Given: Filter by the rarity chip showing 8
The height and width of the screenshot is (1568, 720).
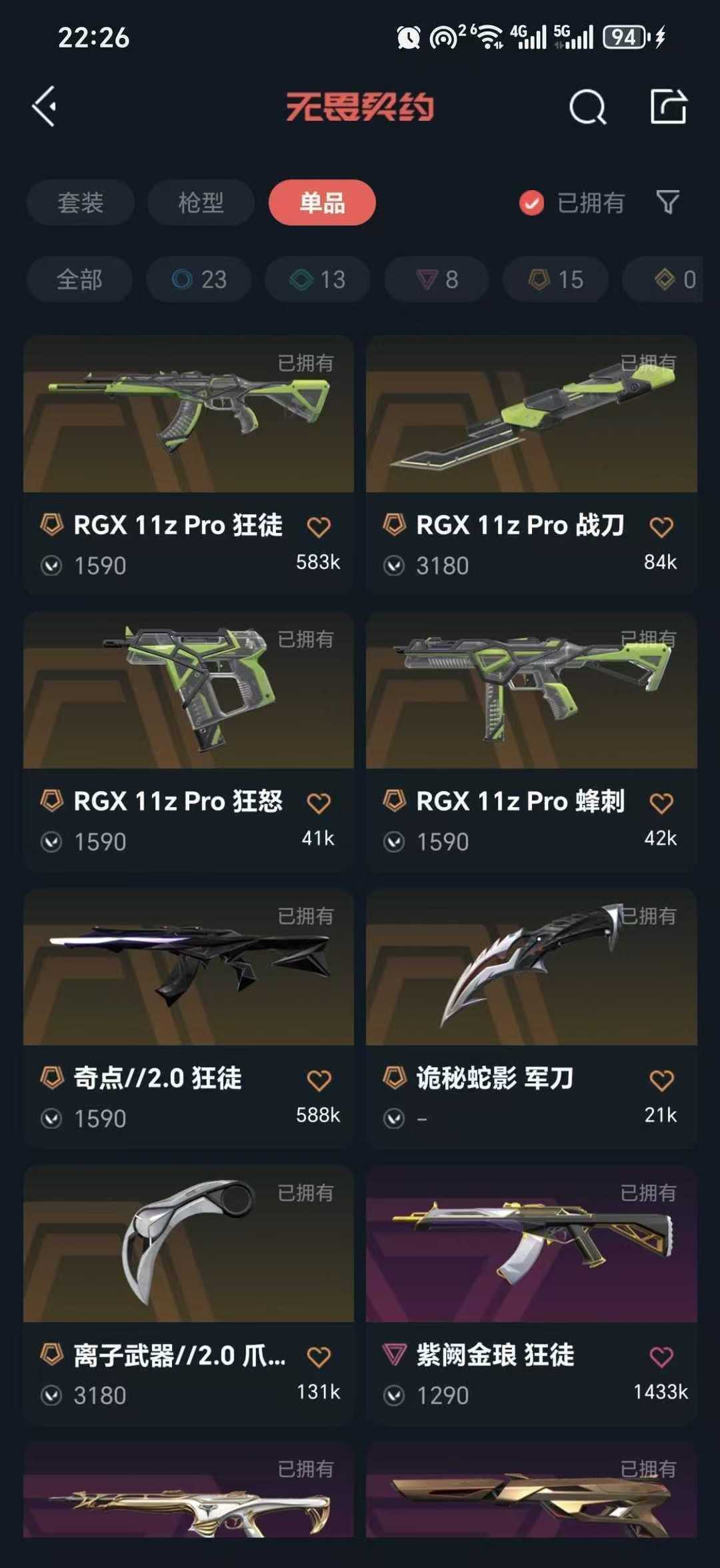Looking at the screenshot, I should click(437, 279).
